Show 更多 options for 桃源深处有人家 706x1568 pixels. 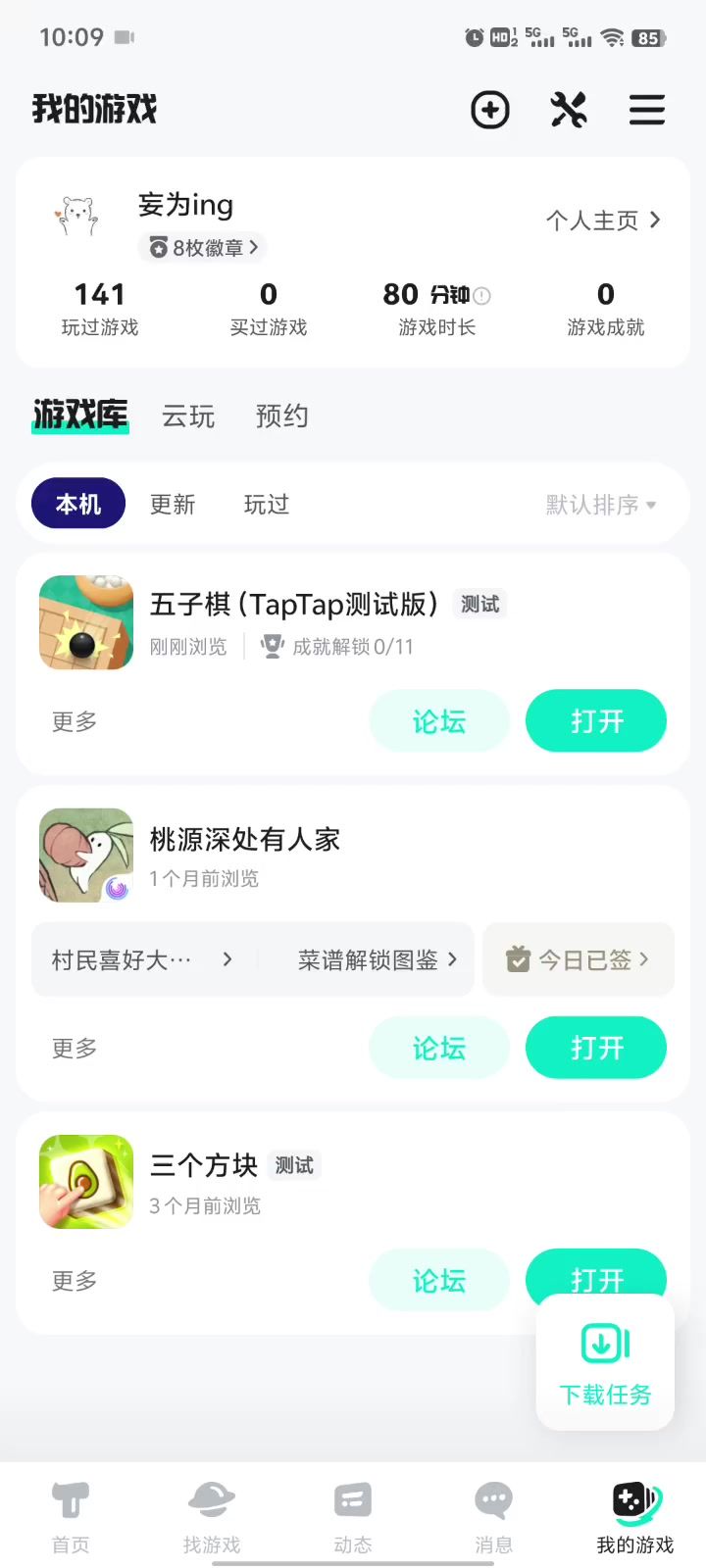pos(75,1048)
